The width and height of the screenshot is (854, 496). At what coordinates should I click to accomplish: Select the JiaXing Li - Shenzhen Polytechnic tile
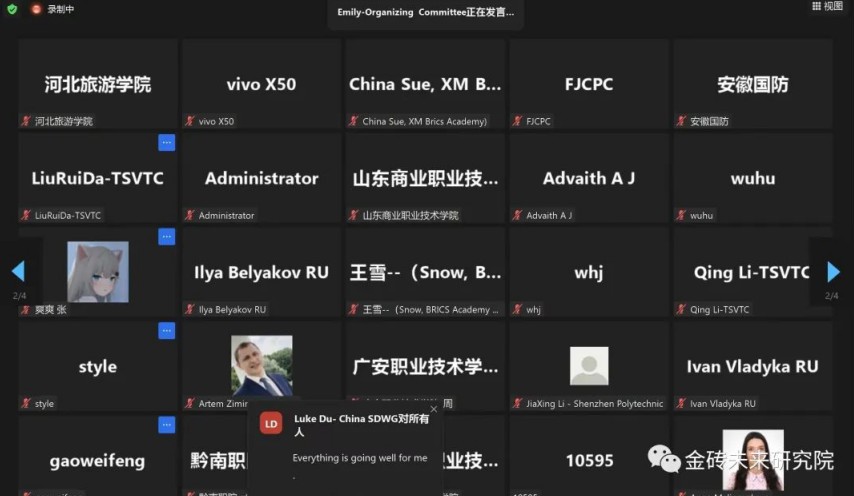click(589, 366)
